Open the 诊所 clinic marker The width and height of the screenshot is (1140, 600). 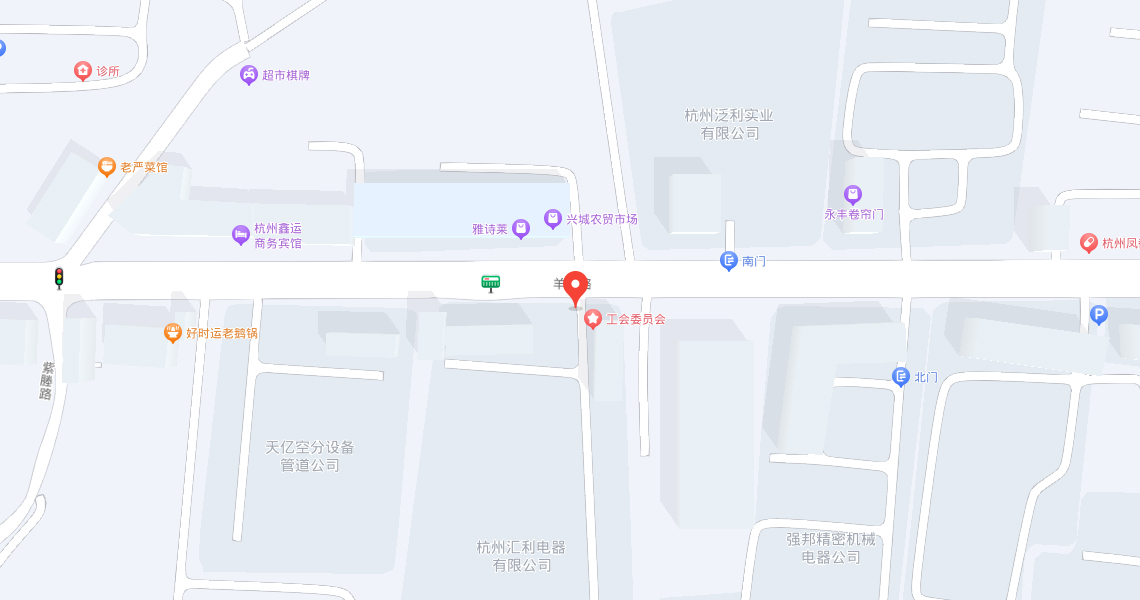tap(83, 71)
